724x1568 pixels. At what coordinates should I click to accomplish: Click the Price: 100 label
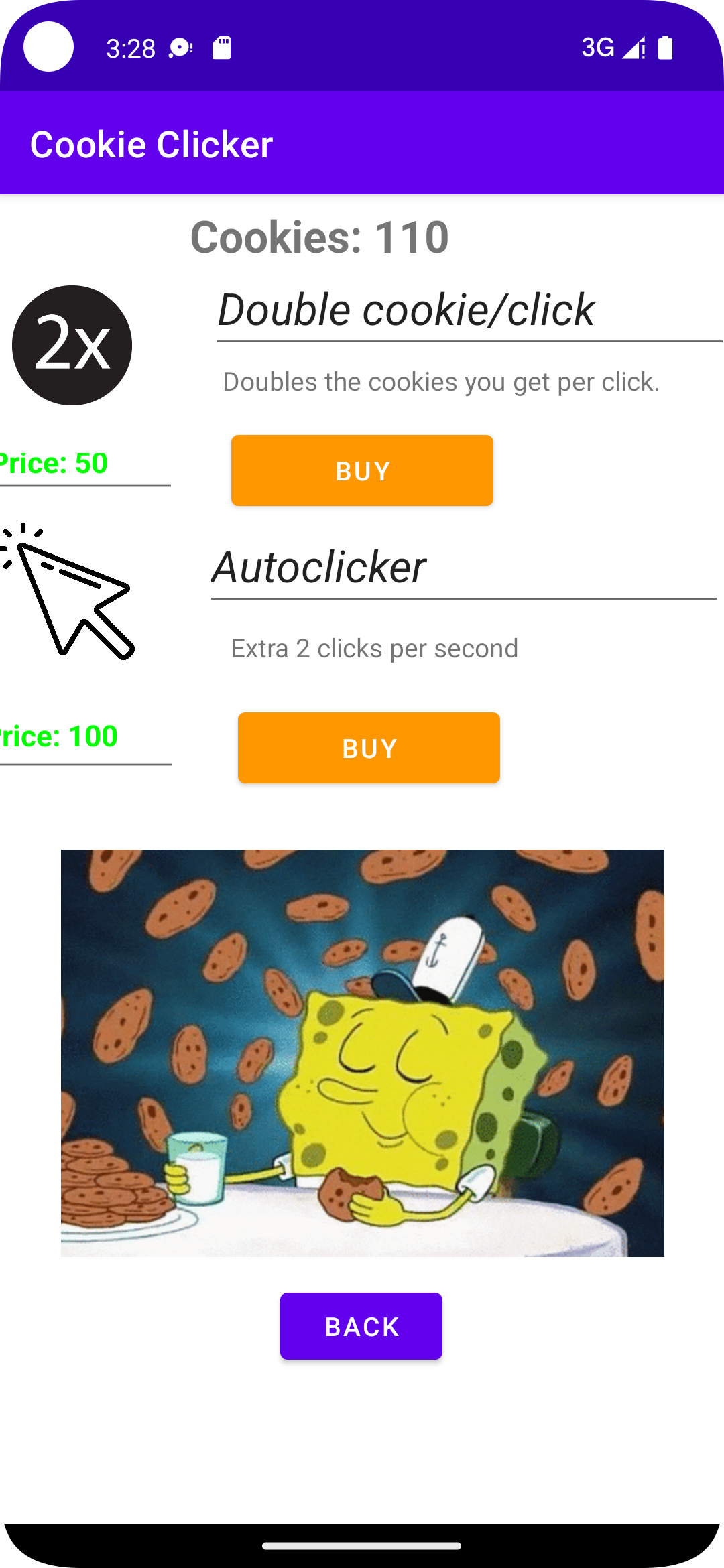(59, 736)
